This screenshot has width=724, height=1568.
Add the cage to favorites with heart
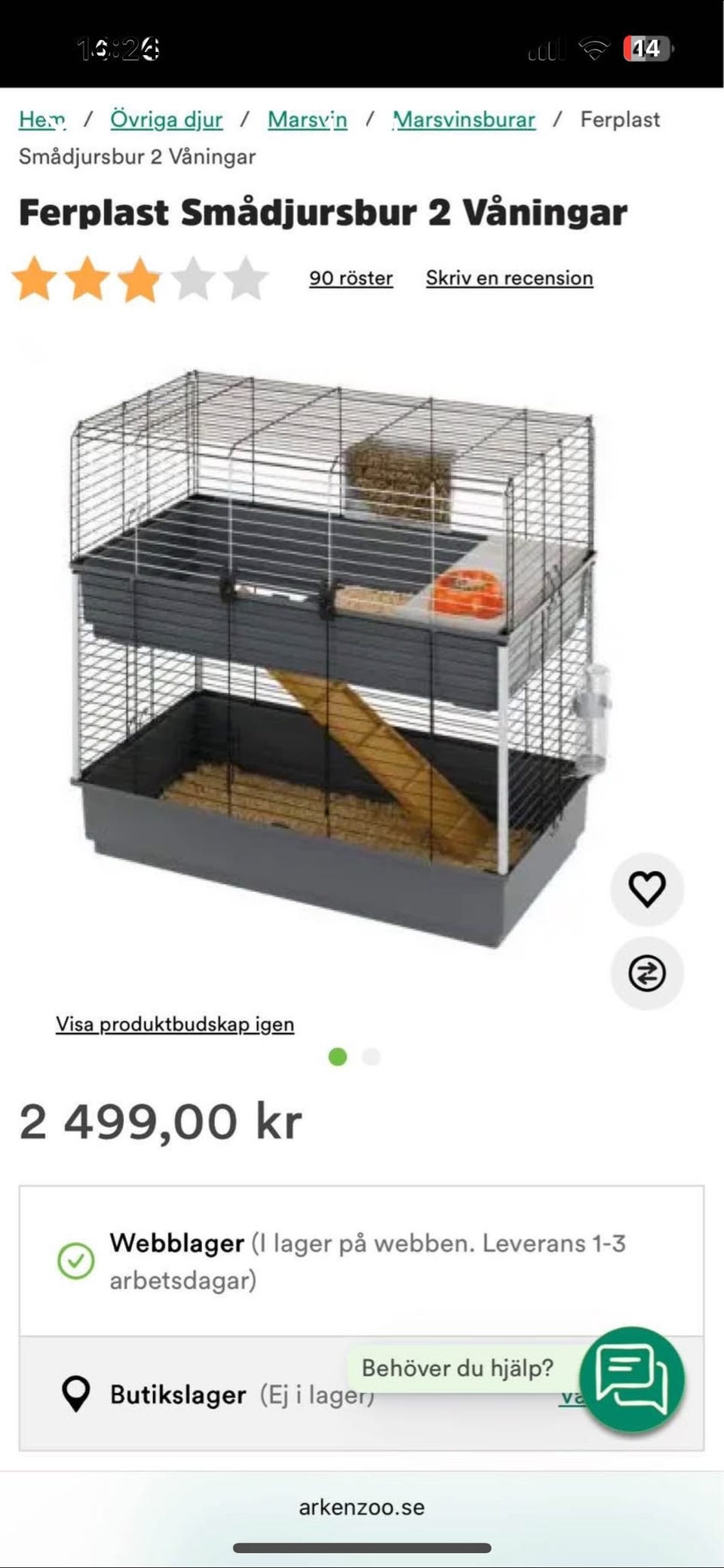click(x=646, y=889)
